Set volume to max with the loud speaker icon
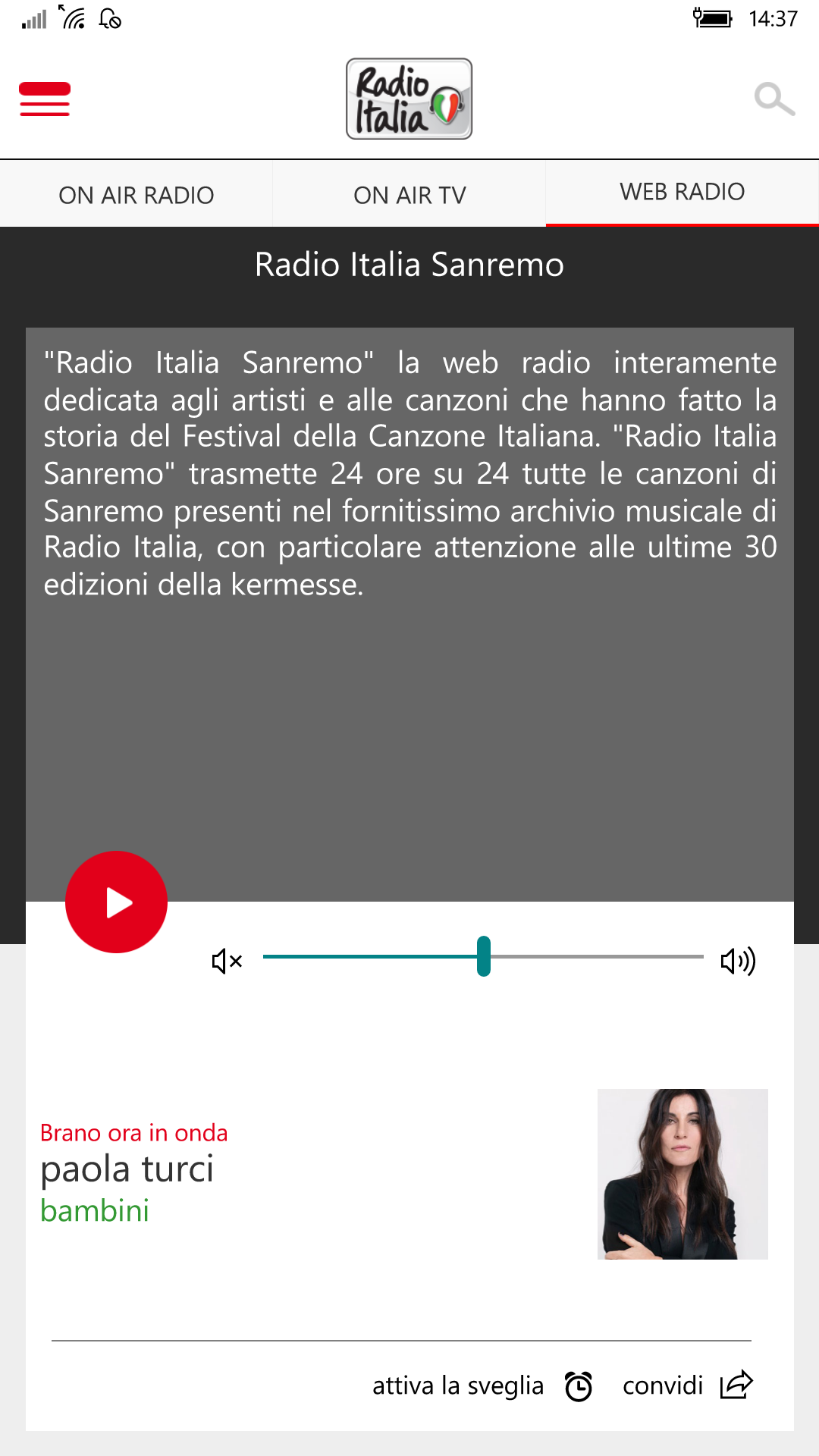The width and height of the screenshot is (819, 1456). tap(738, 962)
